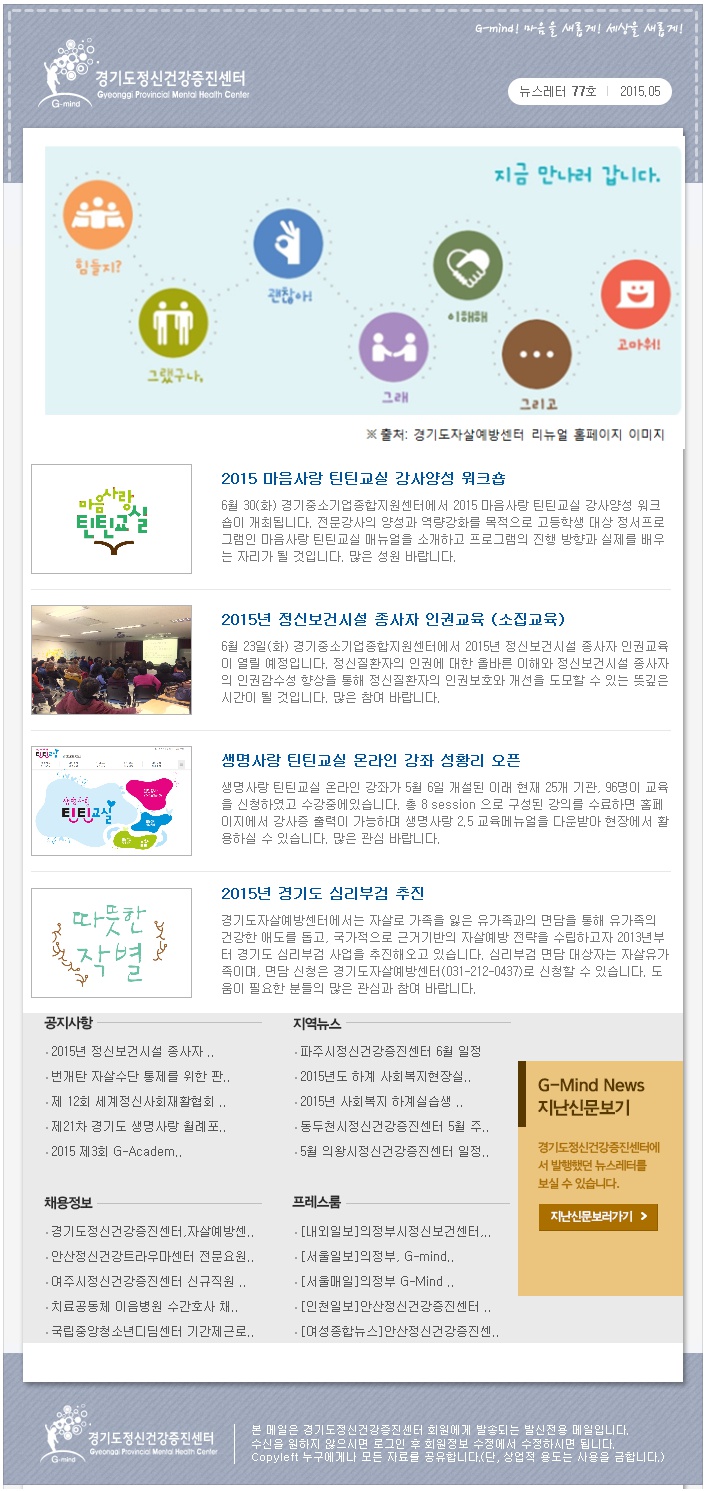Open article 생명사랑 틴틴교실 온라인 강좌 성황리 오픈
Screen dimensions: 710x1491
coord(370,760)
